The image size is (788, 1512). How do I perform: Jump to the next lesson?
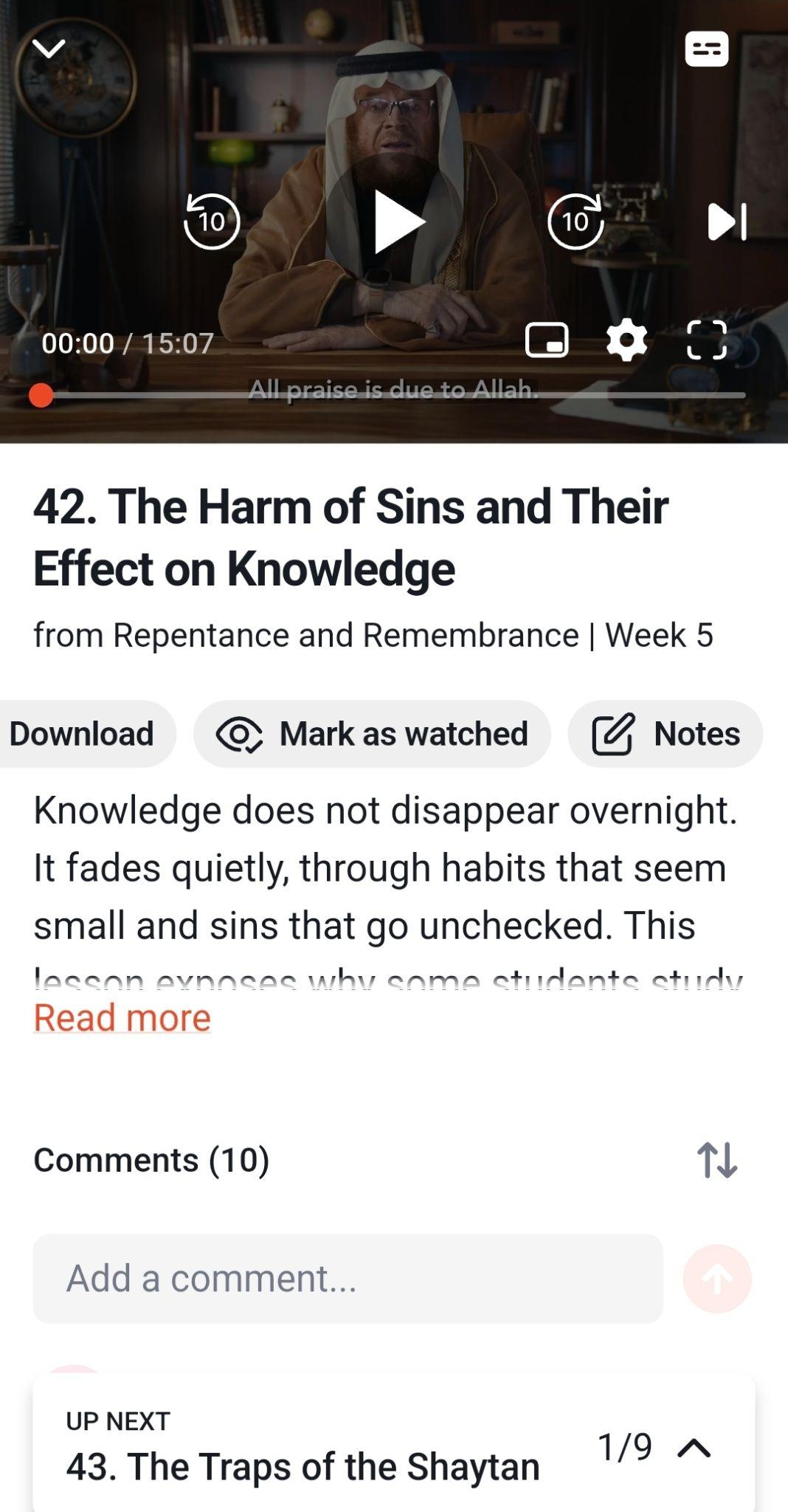727,221
